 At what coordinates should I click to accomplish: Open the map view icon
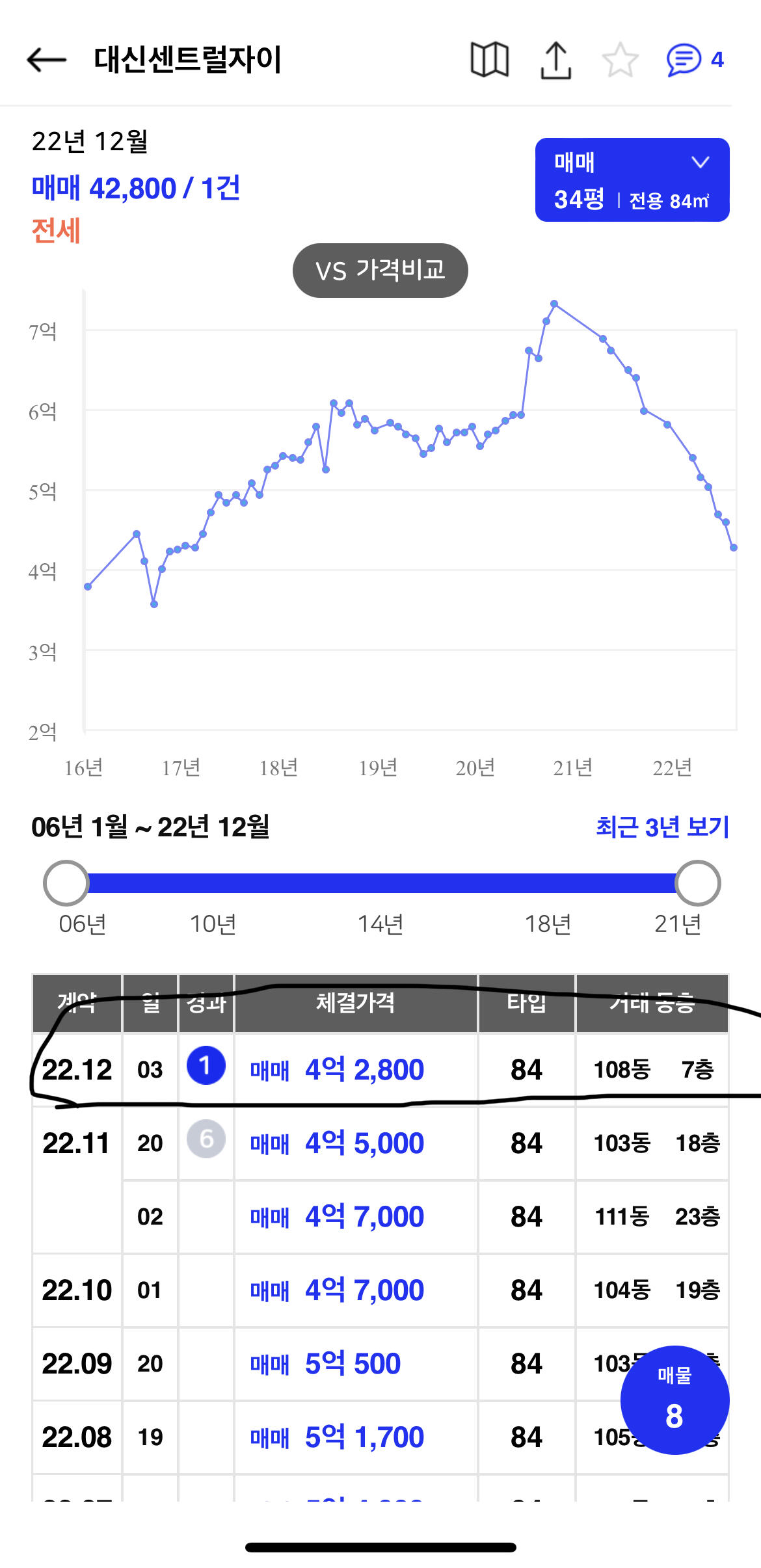tap(489, 60)
